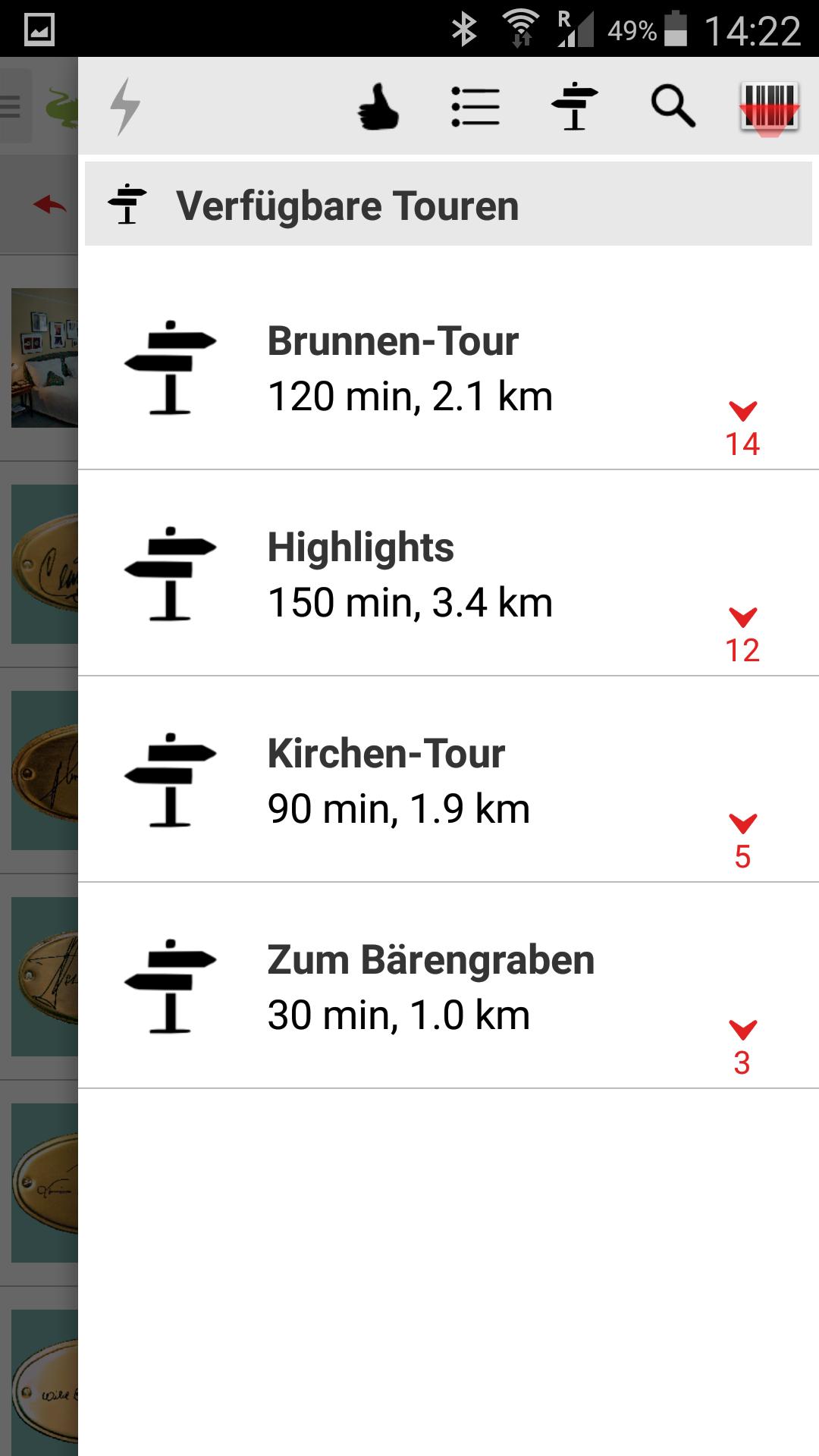Launch the barcode scanner

[x=769, y=108]
